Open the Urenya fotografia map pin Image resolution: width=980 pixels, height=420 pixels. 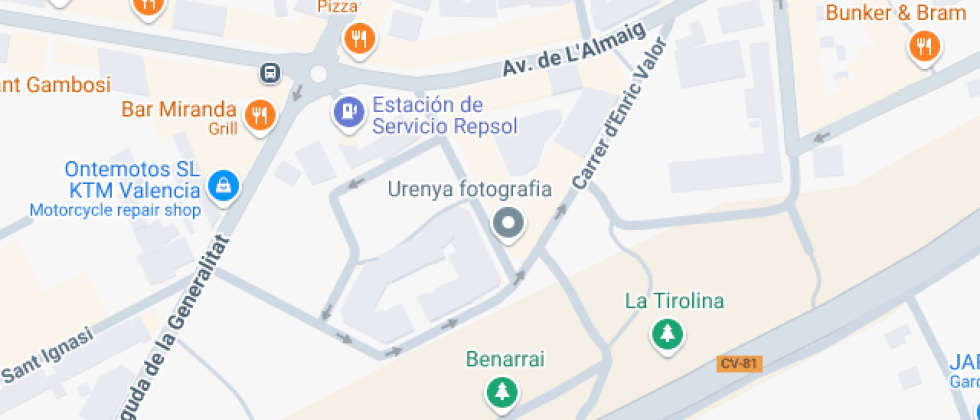509,224
